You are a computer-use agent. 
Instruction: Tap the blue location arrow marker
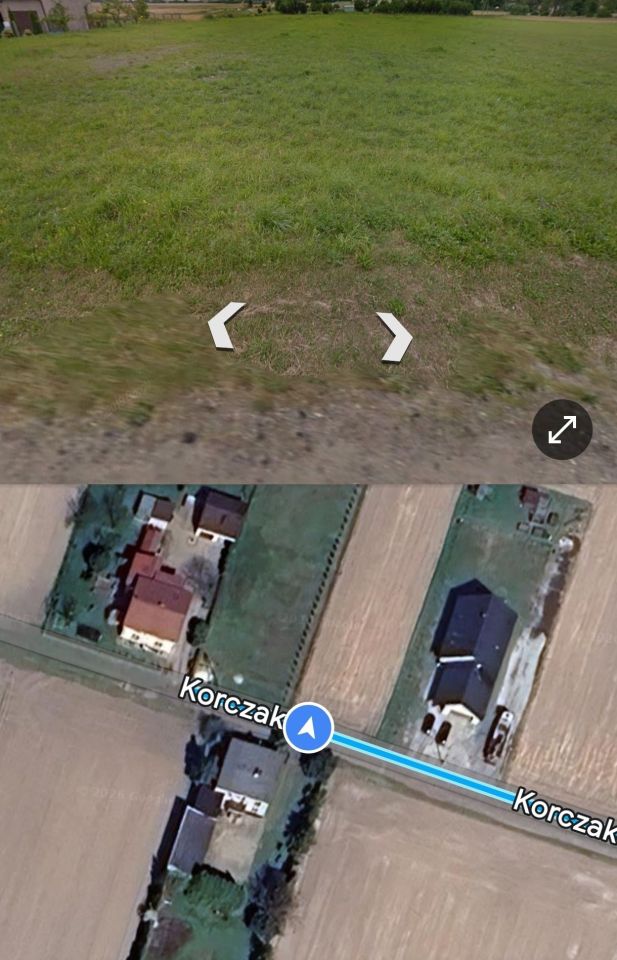[x=308, y=727]
